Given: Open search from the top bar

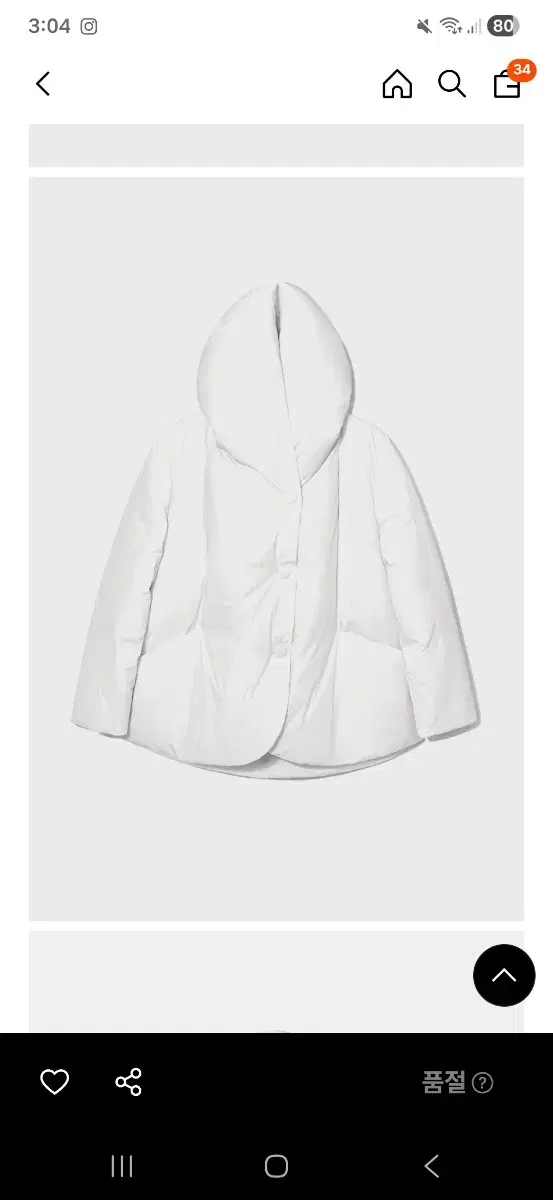Looking at the screenshot, I should 452,84.
